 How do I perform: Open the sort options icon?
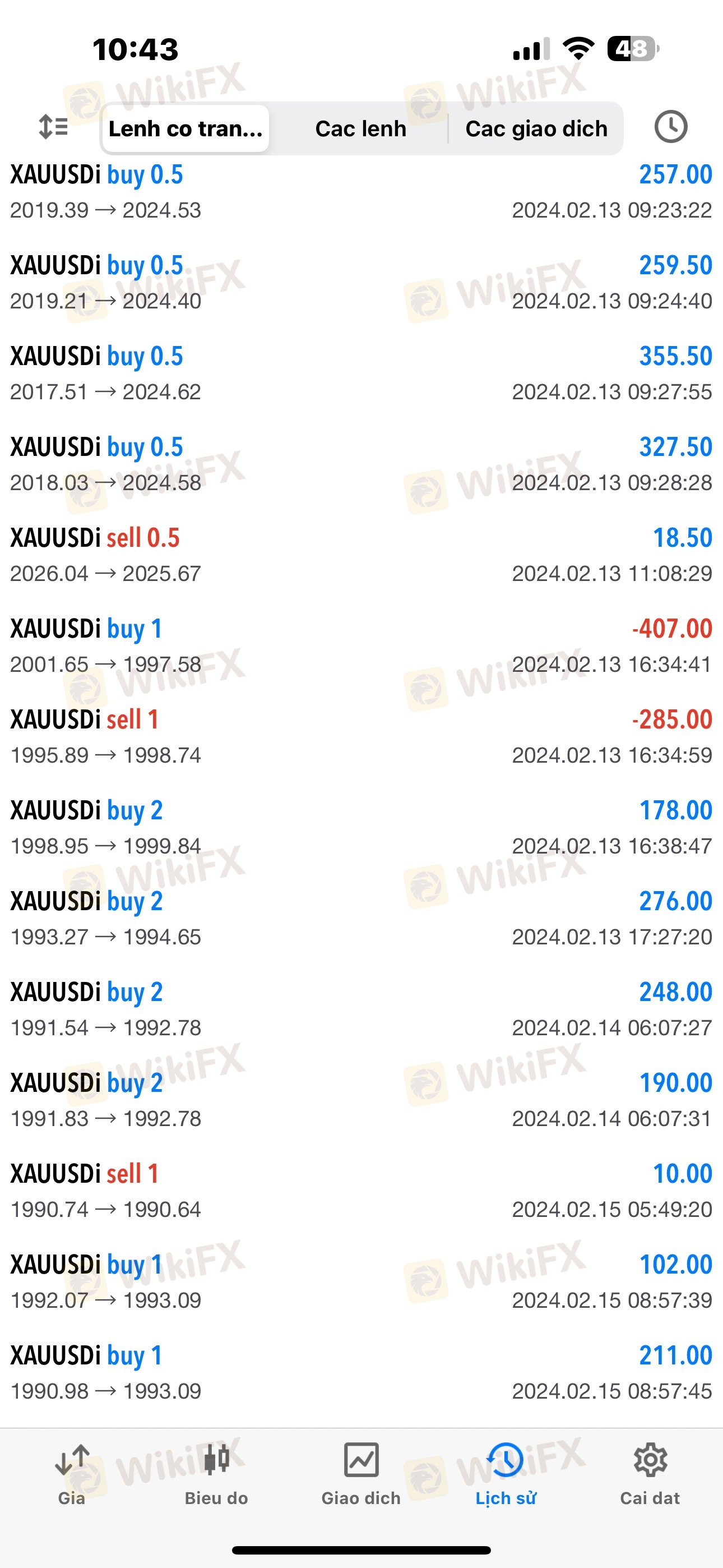[53, 127]
